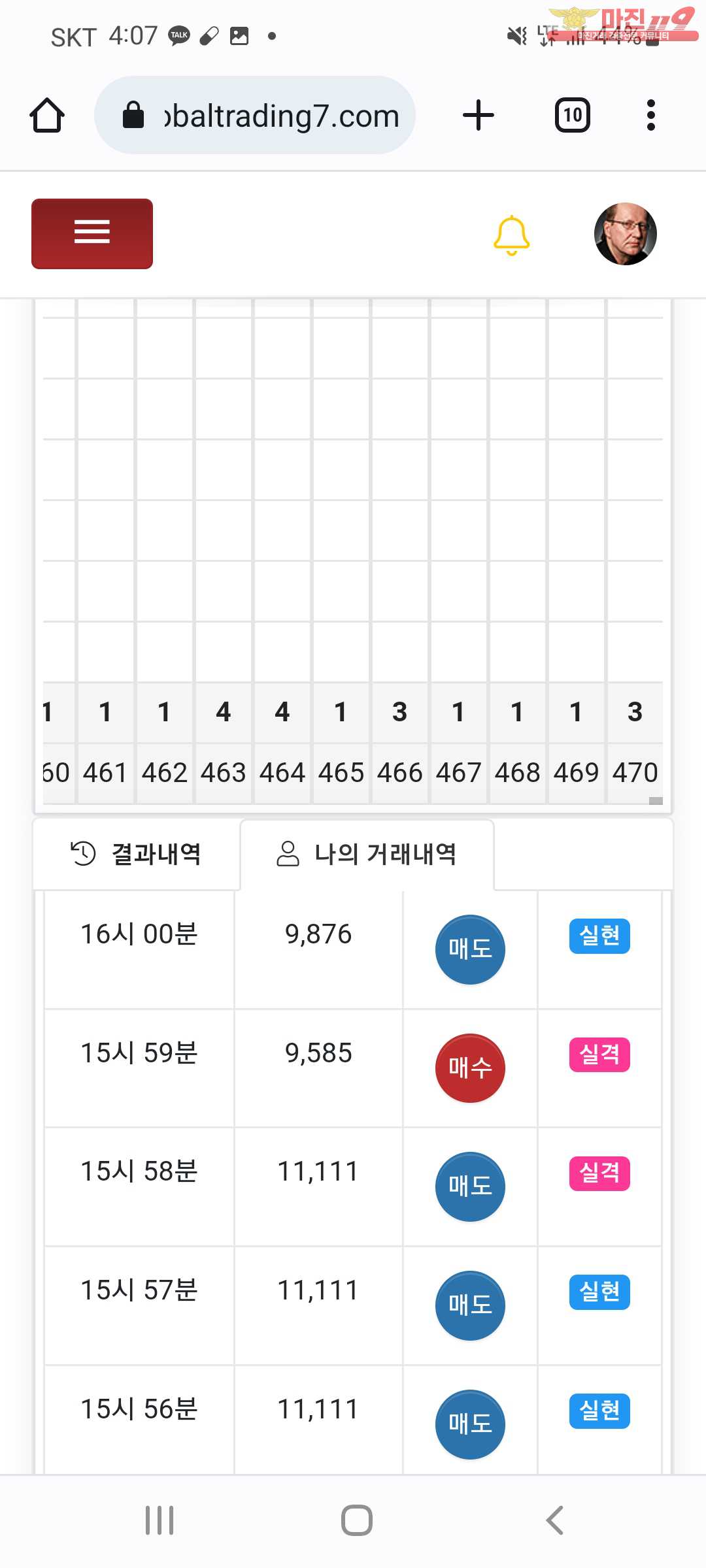Open the browser home page
706x1568 pixels.
tap(47, 116)
